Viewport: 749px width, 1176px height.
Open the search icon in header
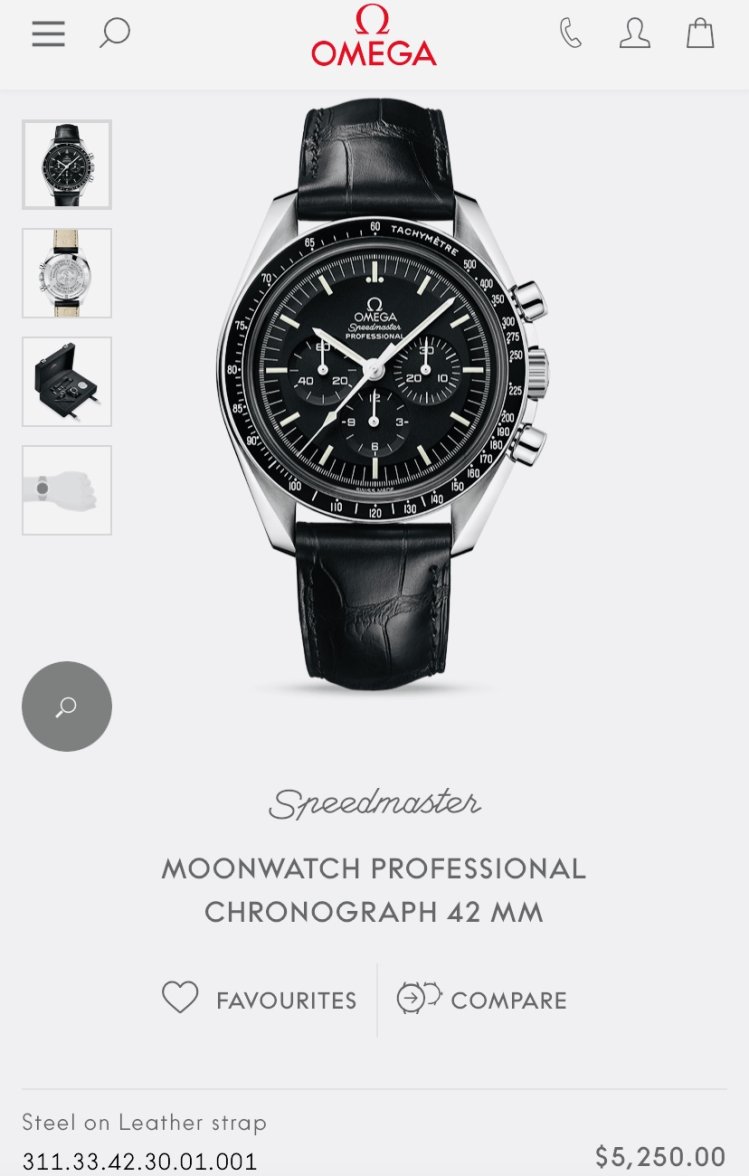(x=115, y=34)
